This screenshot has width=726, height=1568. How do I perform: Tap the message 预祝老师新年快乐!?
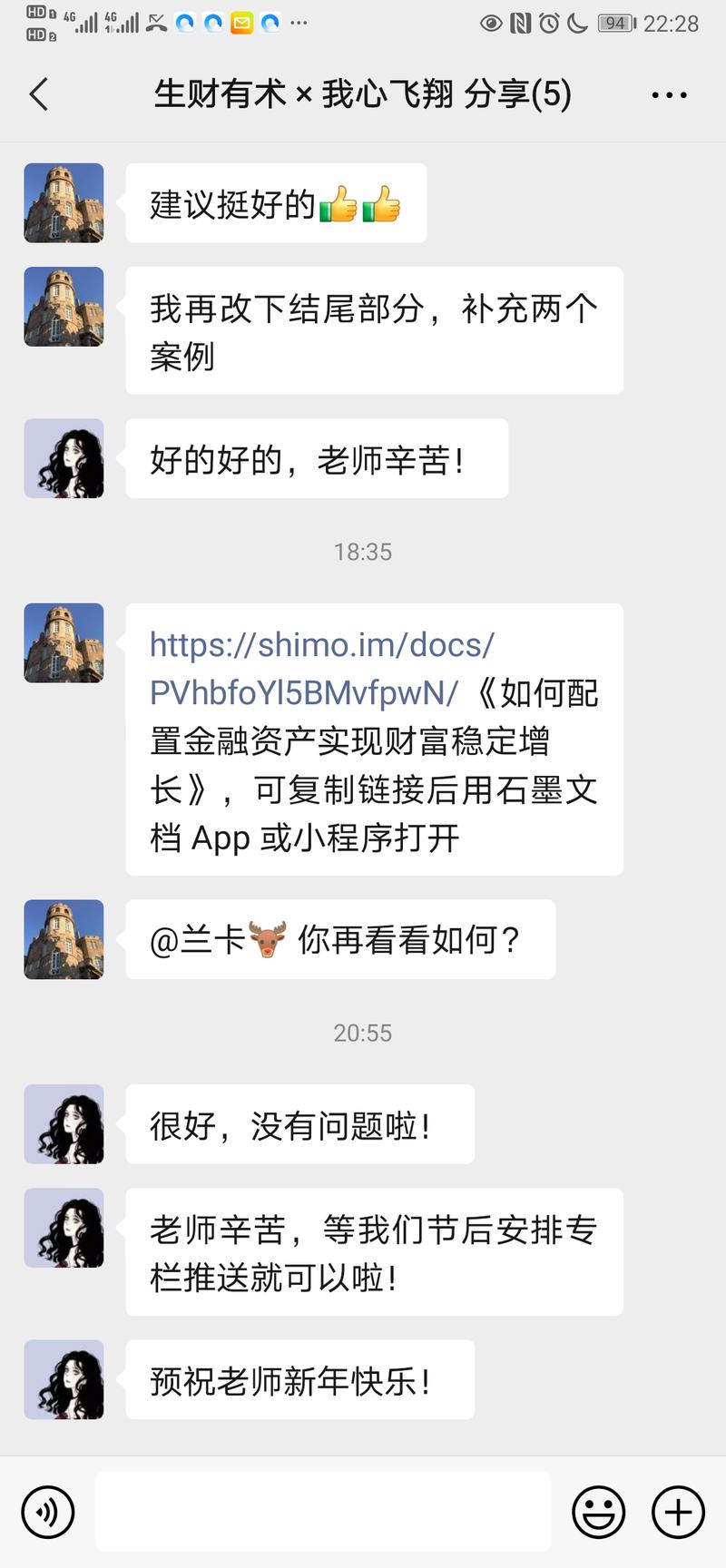pos(300,1379)
